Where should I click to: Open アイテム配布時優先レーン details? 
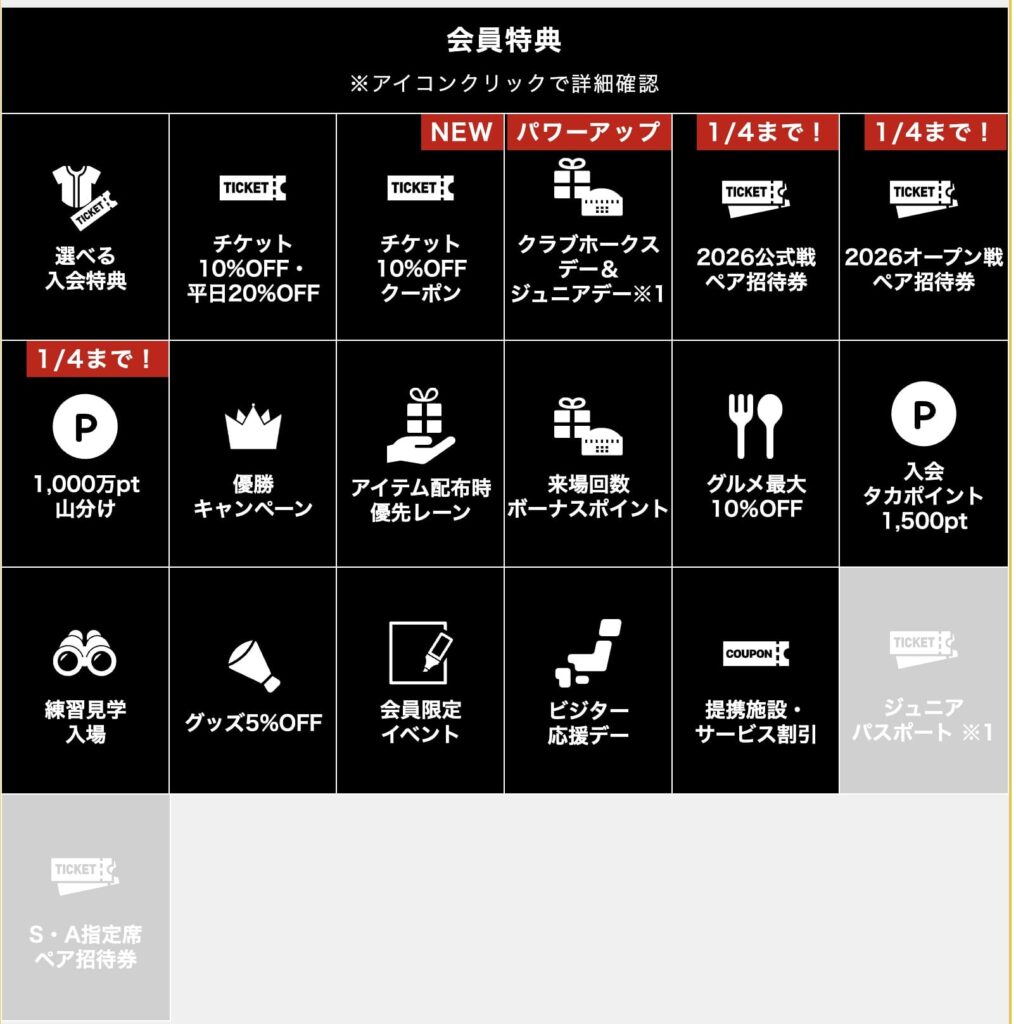(420, 455)
